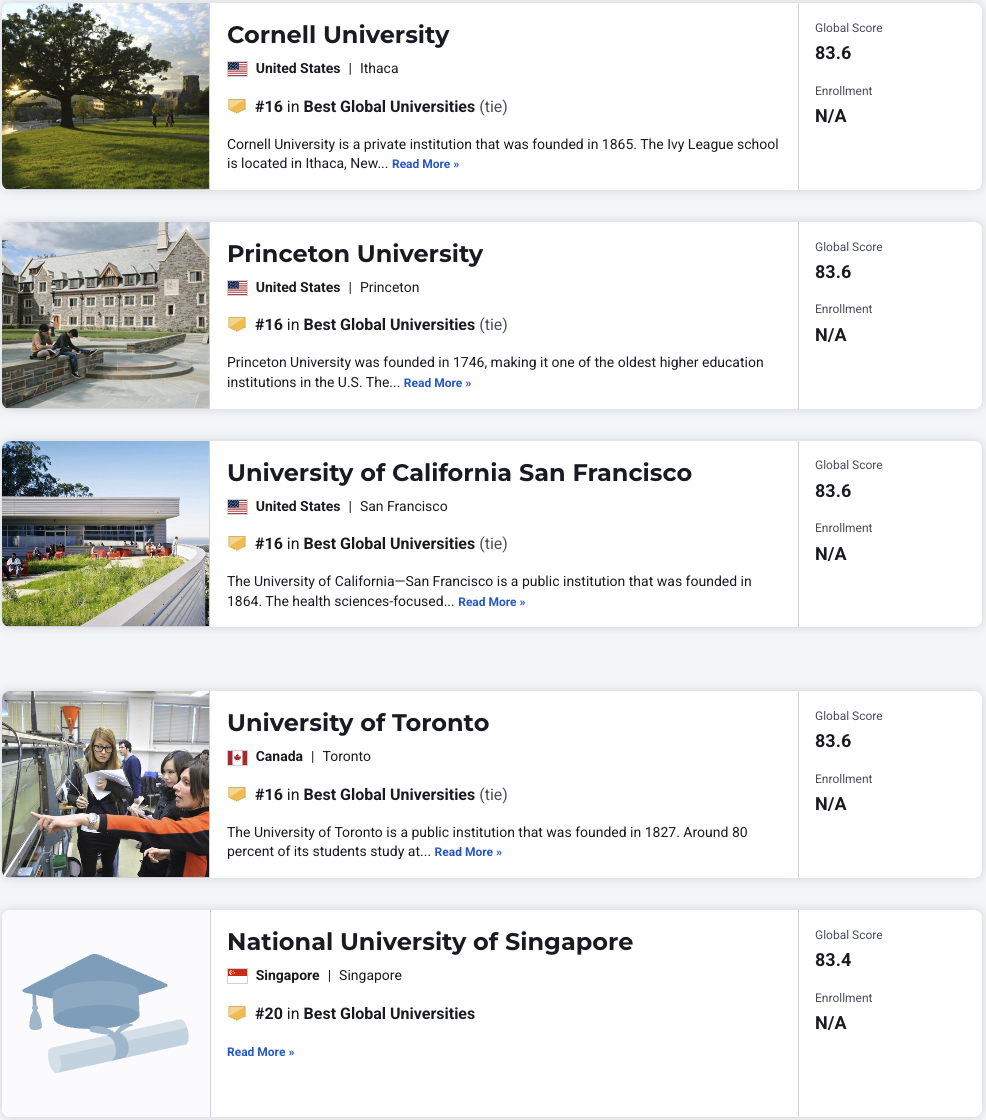The height and width of the screenshot is (1120, 986).
Task: View the Cornell University campus photo
Action: pyautogui.click(x=106, y=96)
